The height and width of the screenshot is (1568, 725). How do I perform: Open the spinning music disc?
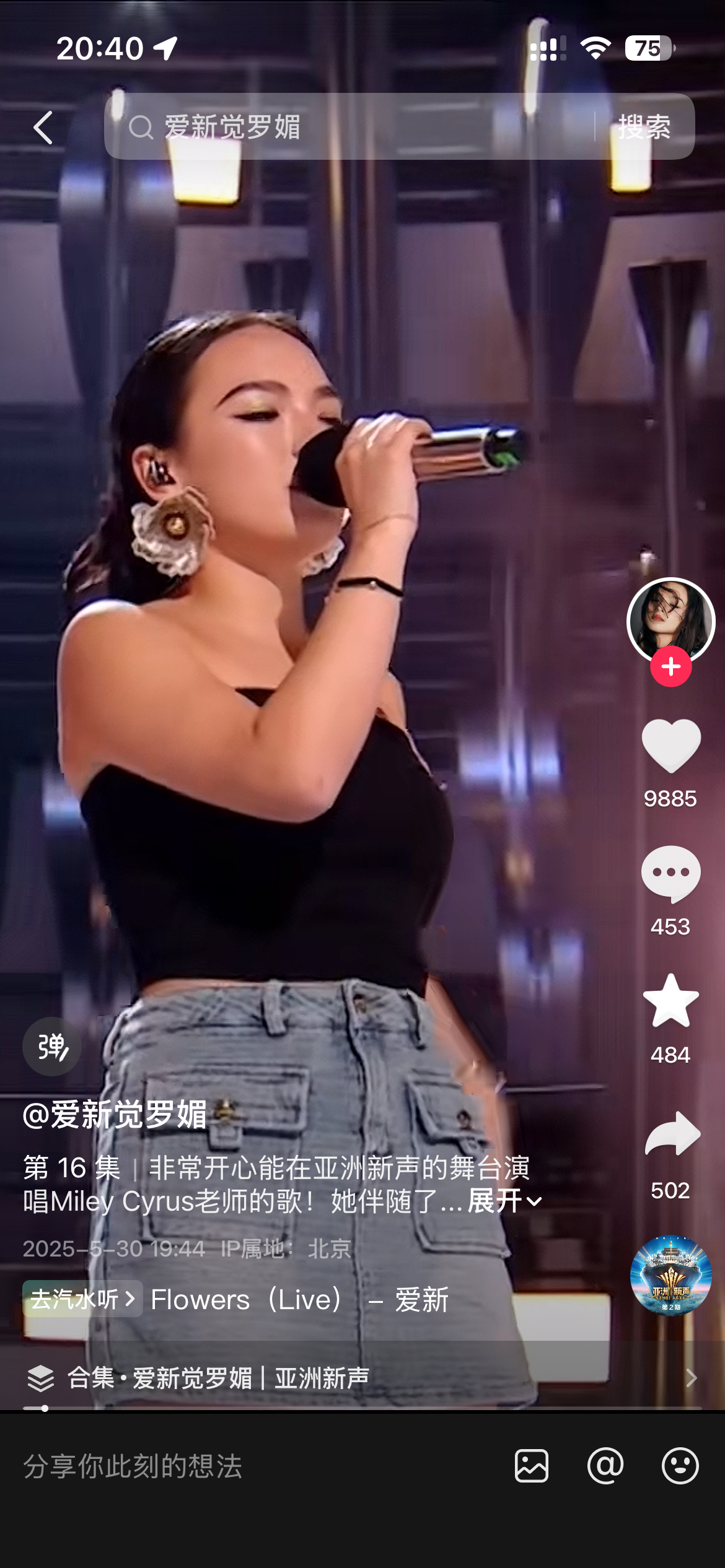[670, 1275]
